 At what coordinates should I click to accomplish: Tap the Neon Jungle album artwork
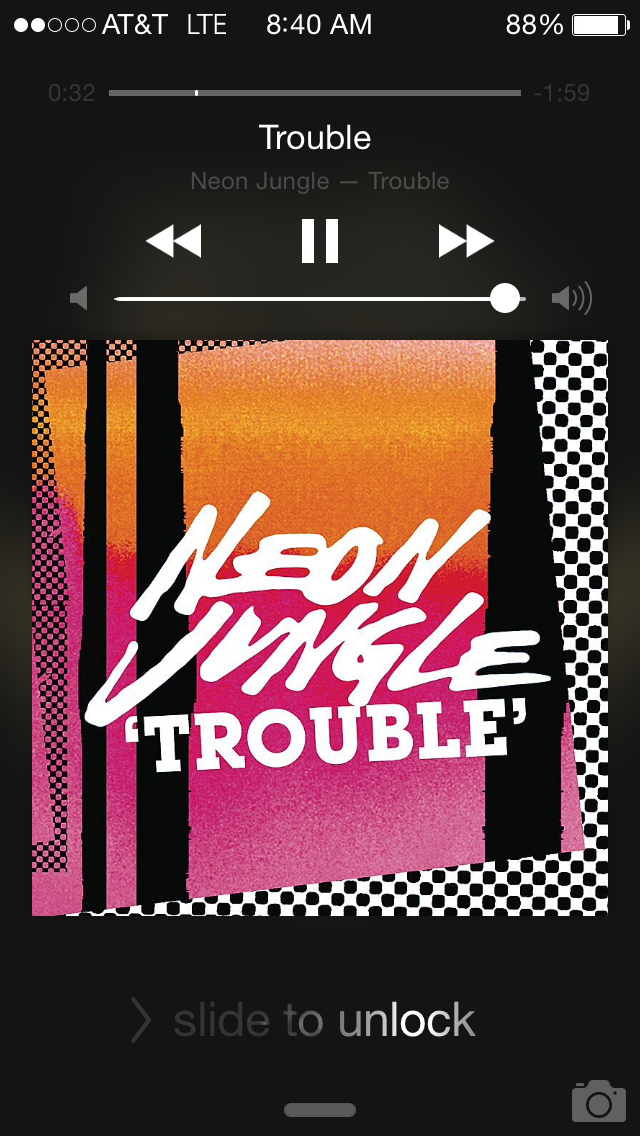[x=320, y=627]
